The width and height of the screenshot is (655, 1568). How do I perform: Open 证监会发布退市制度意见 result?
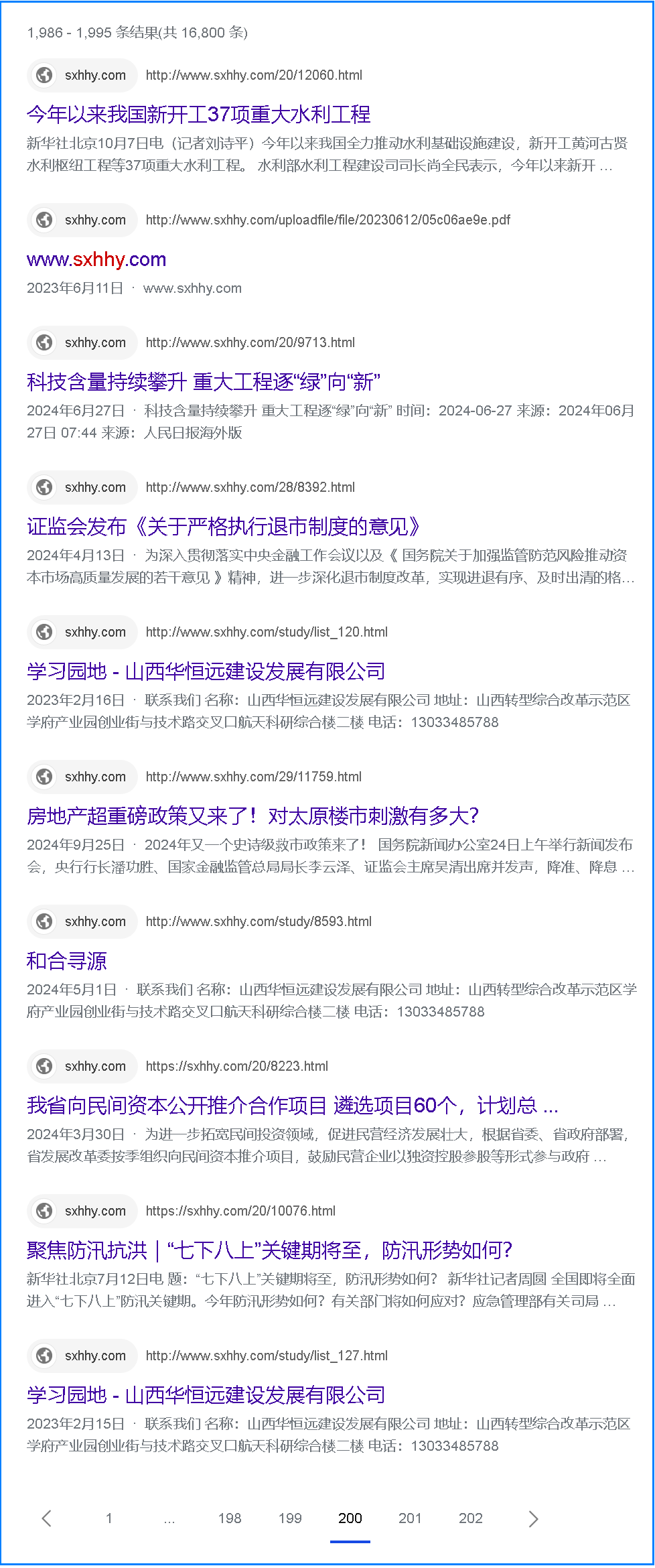coord(223,527)
